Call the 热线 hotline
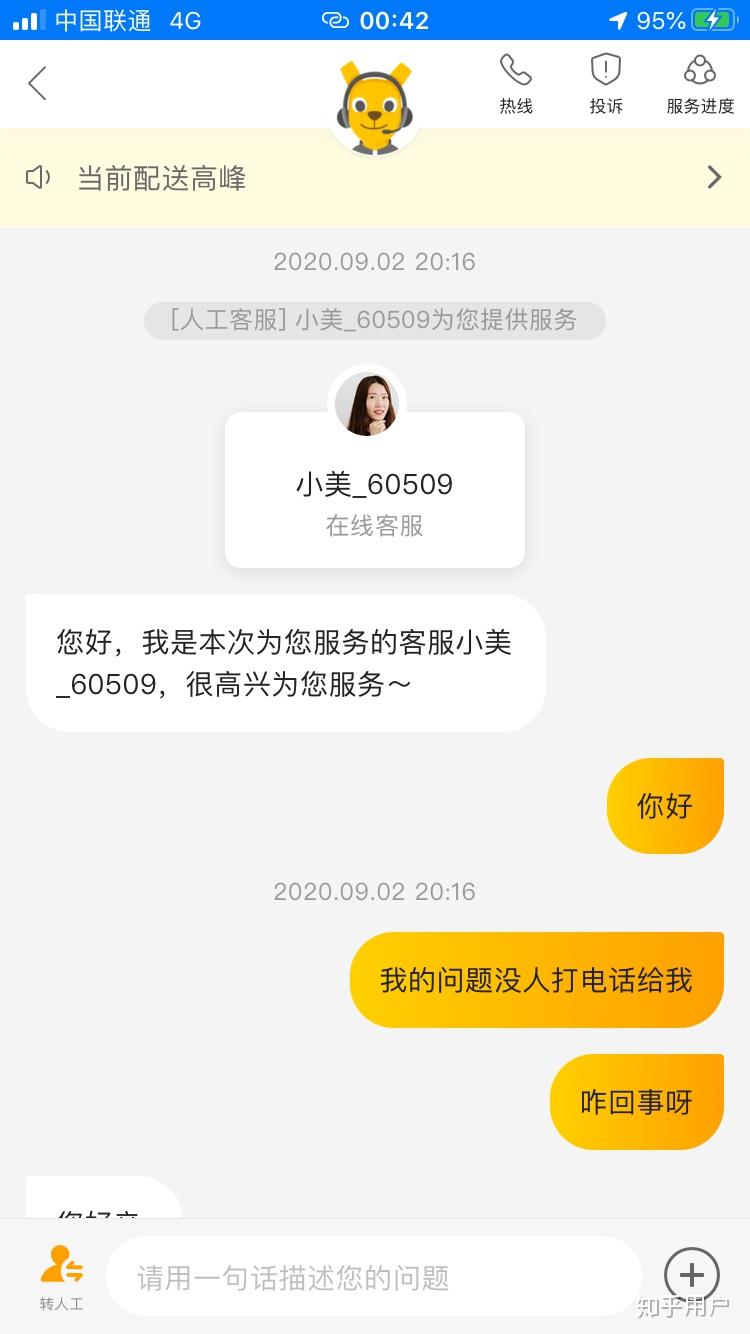Image resolution: width=750 pixels, height=1334 pixels. pos(516,84)
